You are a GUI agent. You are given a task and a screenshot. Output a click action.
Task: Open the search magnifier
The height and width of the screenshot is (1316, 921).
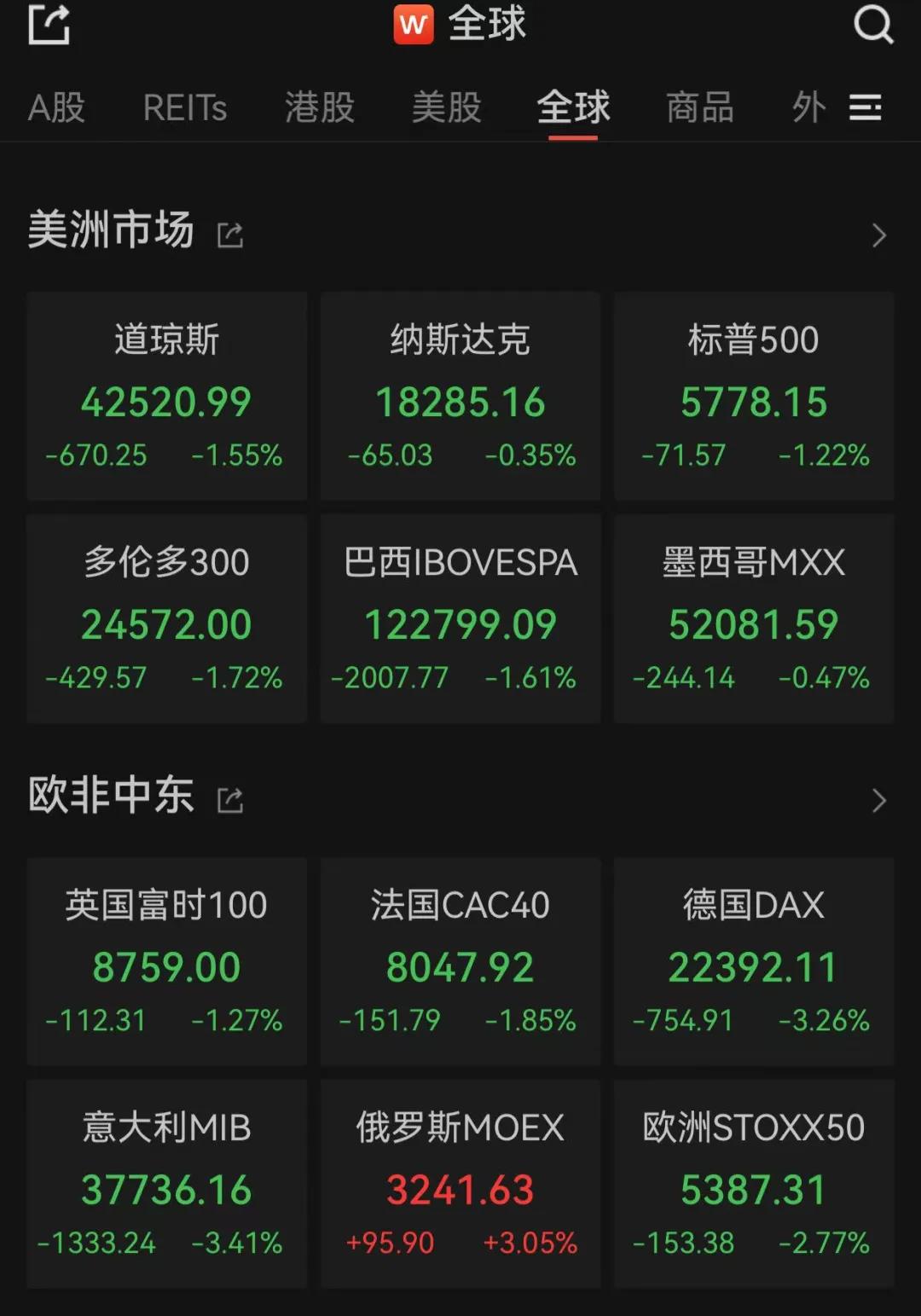pos(872,25)
